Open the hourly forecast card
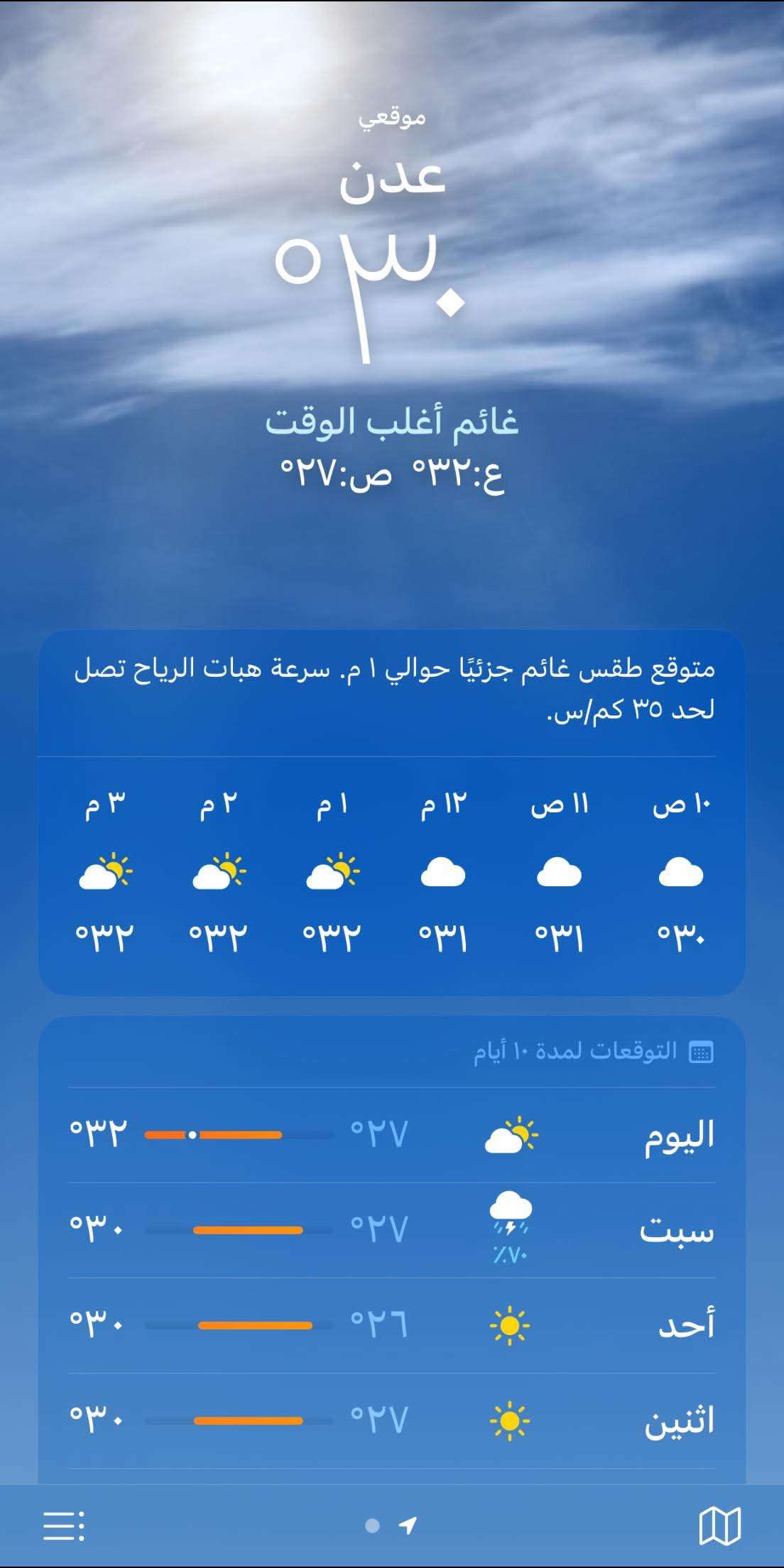The width and height of the screenshot is (784, 1568). [392, 873]
